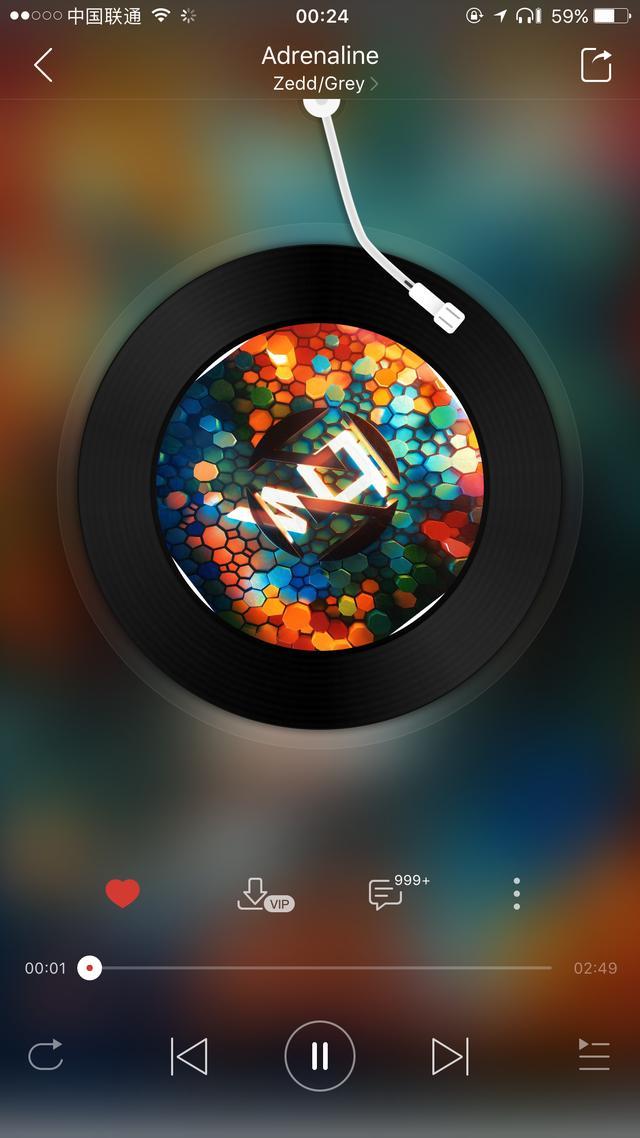This screenshot has height=1138, width=640.
Task: Change the repeat mode
Action: pos(46,1055)
